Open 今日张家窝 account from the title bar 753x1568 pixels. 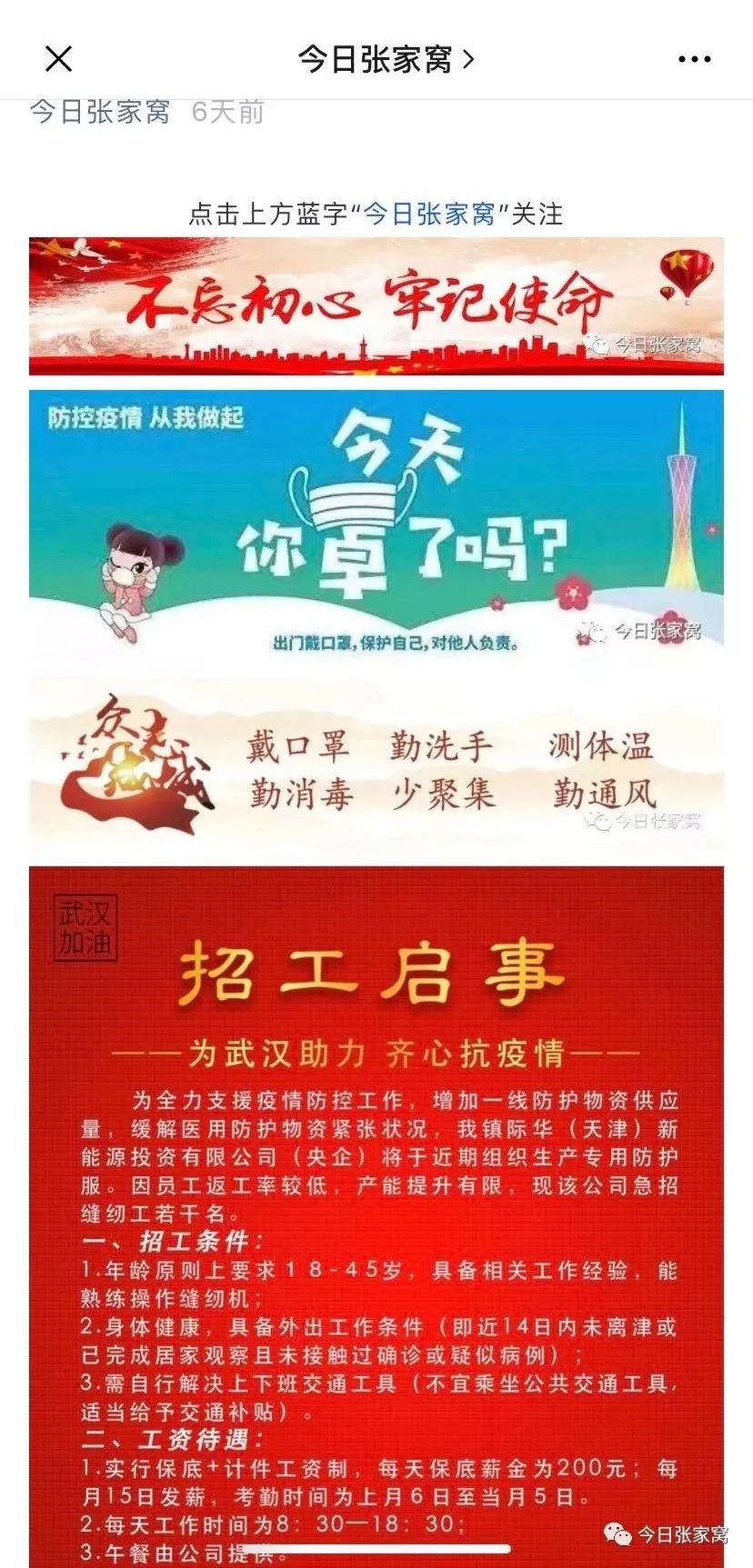point(386,60)
